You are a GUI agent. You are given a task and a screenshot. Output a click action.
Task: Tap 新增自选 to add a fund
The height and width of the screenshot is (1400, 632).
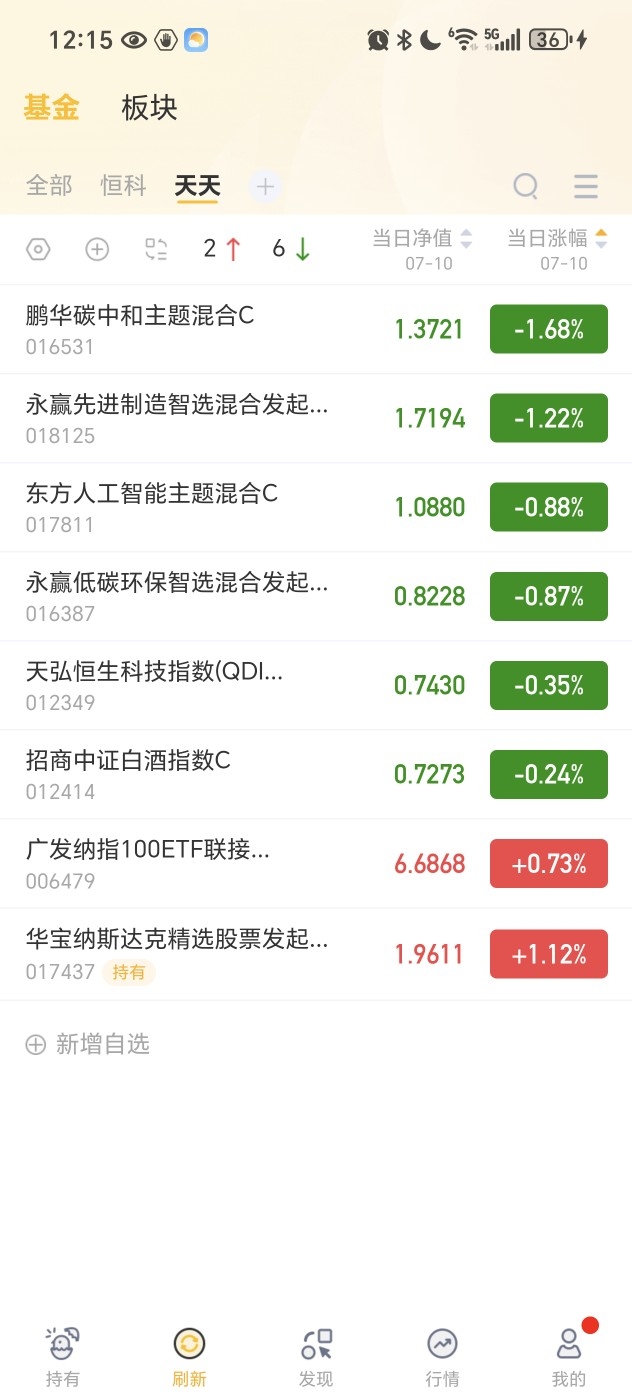[88, 1044]
